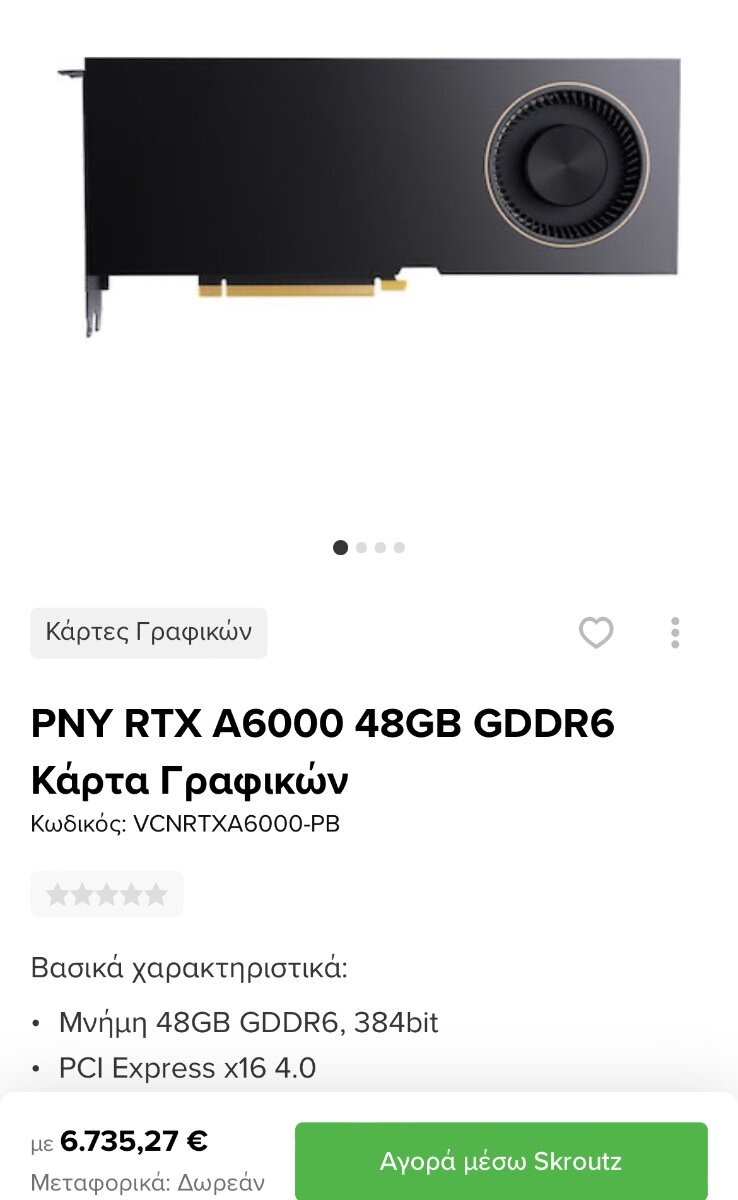Add the PNY RTX A6000 to favorites
The width and height of the screenshot is (738, 1200).
596,633
